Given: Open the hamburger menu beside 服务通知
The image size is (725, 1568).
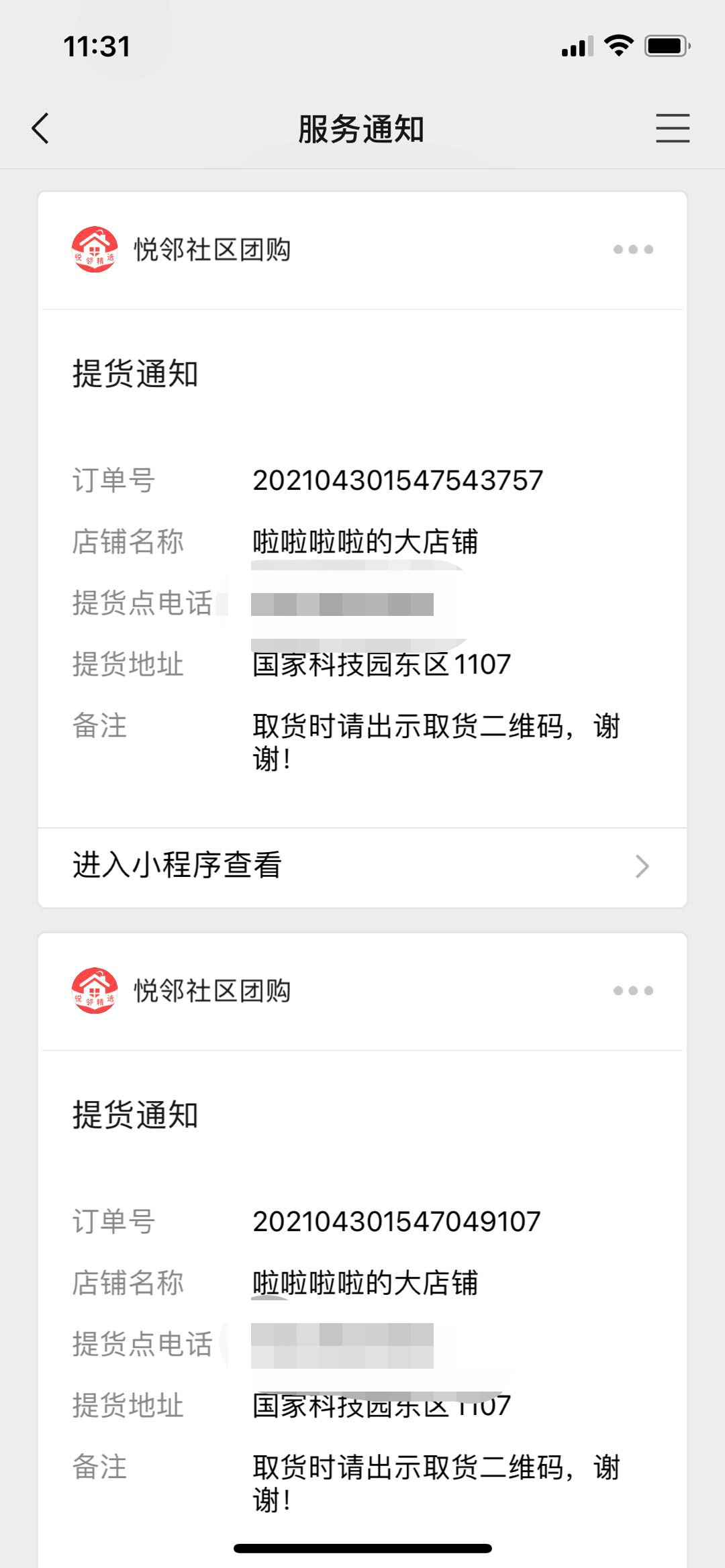Looking at the screenshot, I should 673,128.
